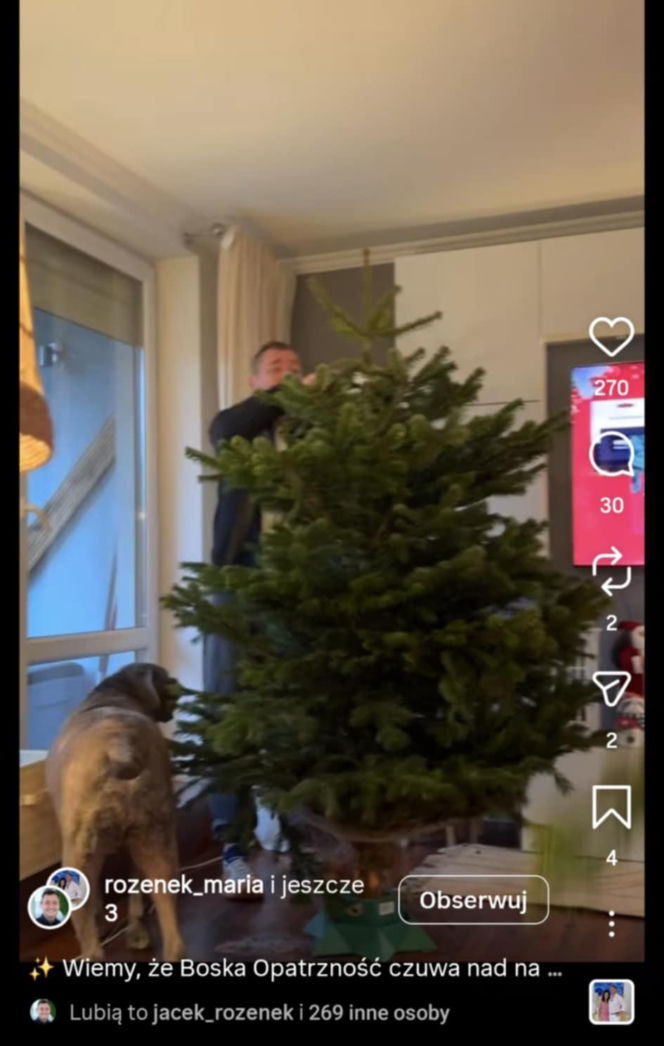Open the audio thumbnail for this reel
Image resolution: width=664 pixels, height=1046 pixels.
[611, 1002]
